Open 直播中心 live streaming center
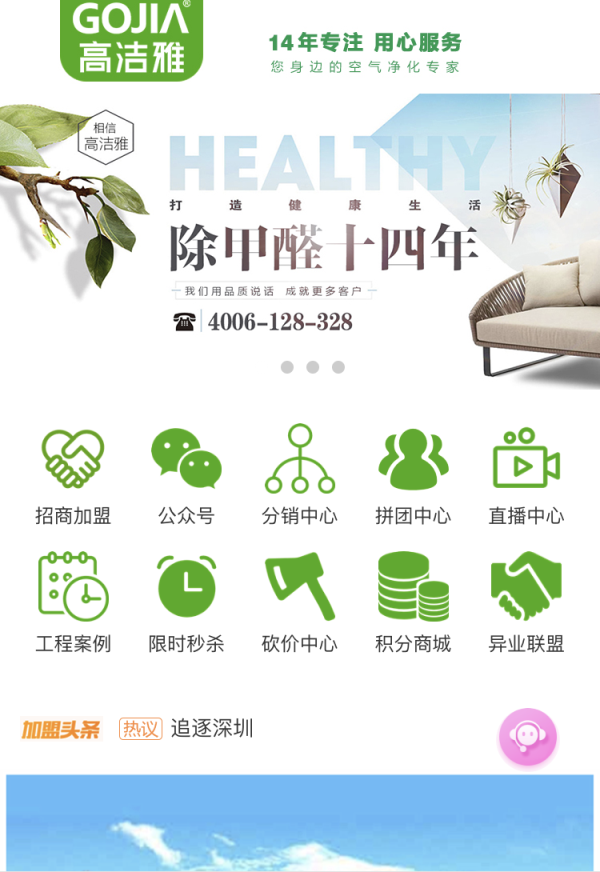Screen dimensions: 600x872 click(x=526, y=476)
